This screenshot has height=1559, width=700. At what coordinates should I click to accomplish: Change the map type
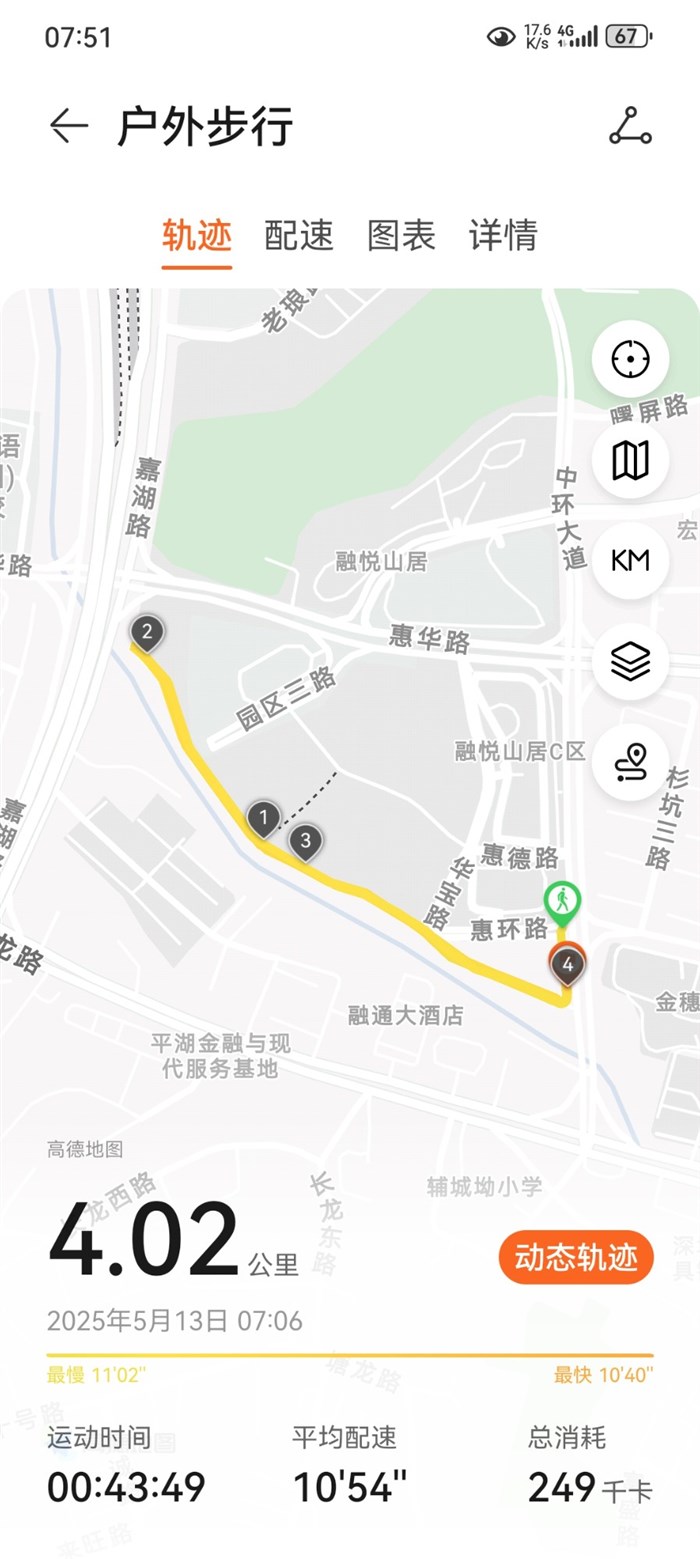coord(630,460)
